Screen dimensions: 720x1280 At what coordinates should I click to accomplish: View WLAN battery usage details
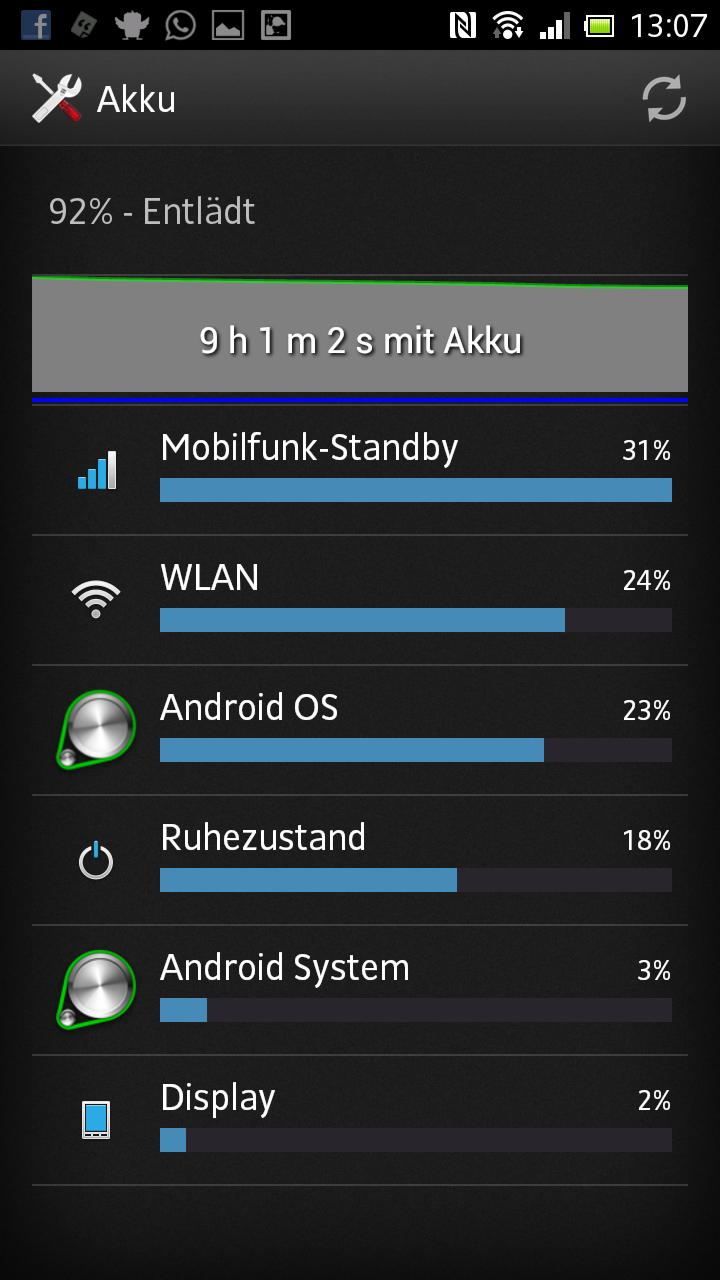(x=360, y=600)
